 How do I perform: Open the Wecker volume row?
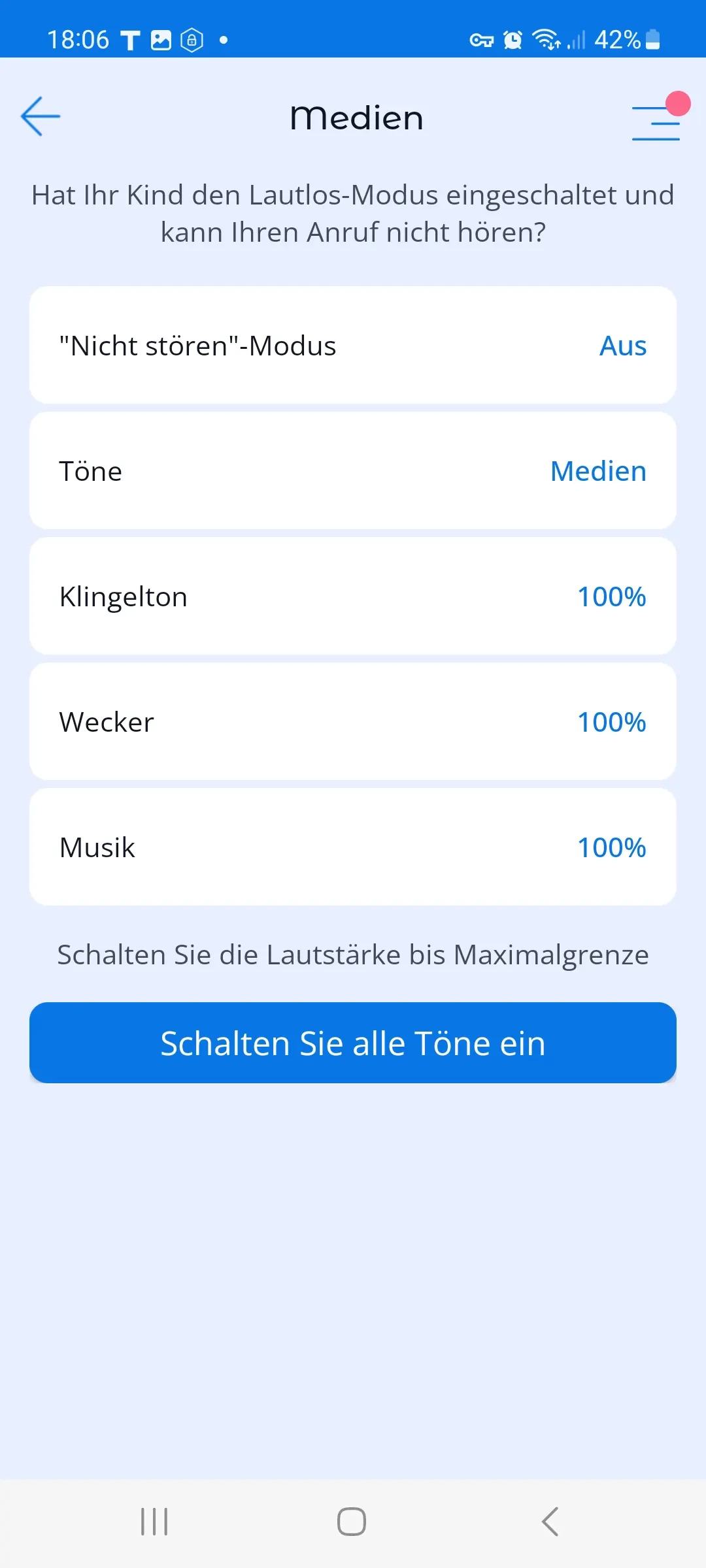coord(353,721)
